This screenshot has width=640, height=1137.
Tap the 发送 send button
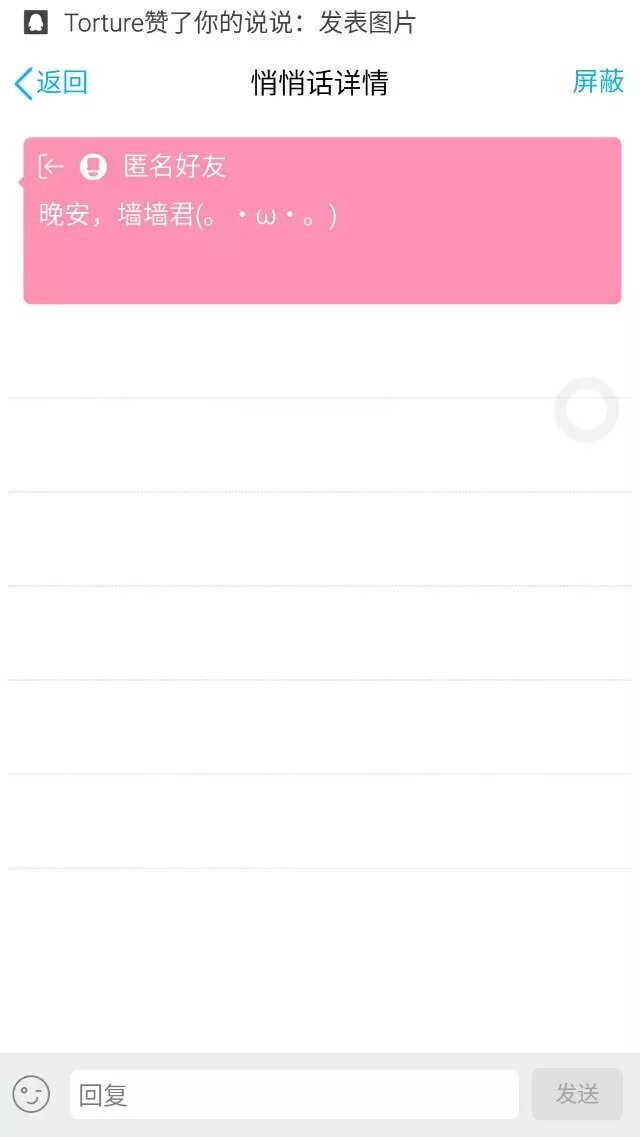pyautogui.click(x=577, y=1094)
